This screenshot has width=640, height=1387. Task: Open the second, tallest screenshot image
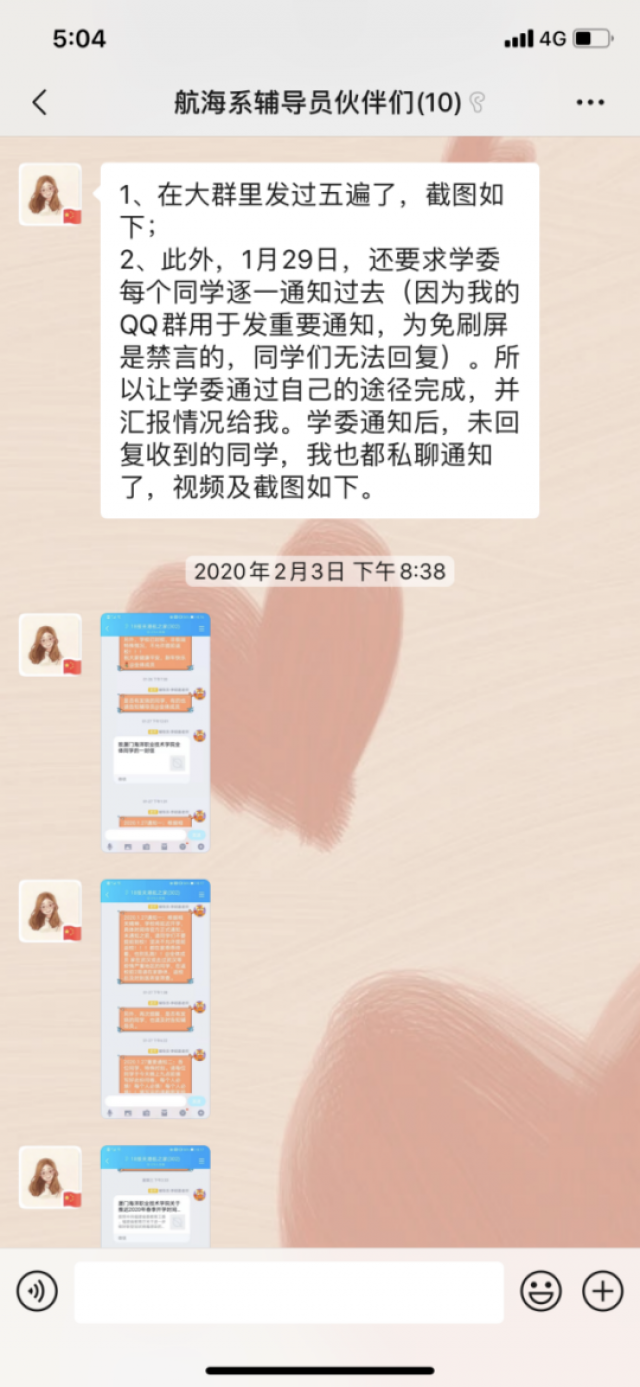[x=155, y=998]
